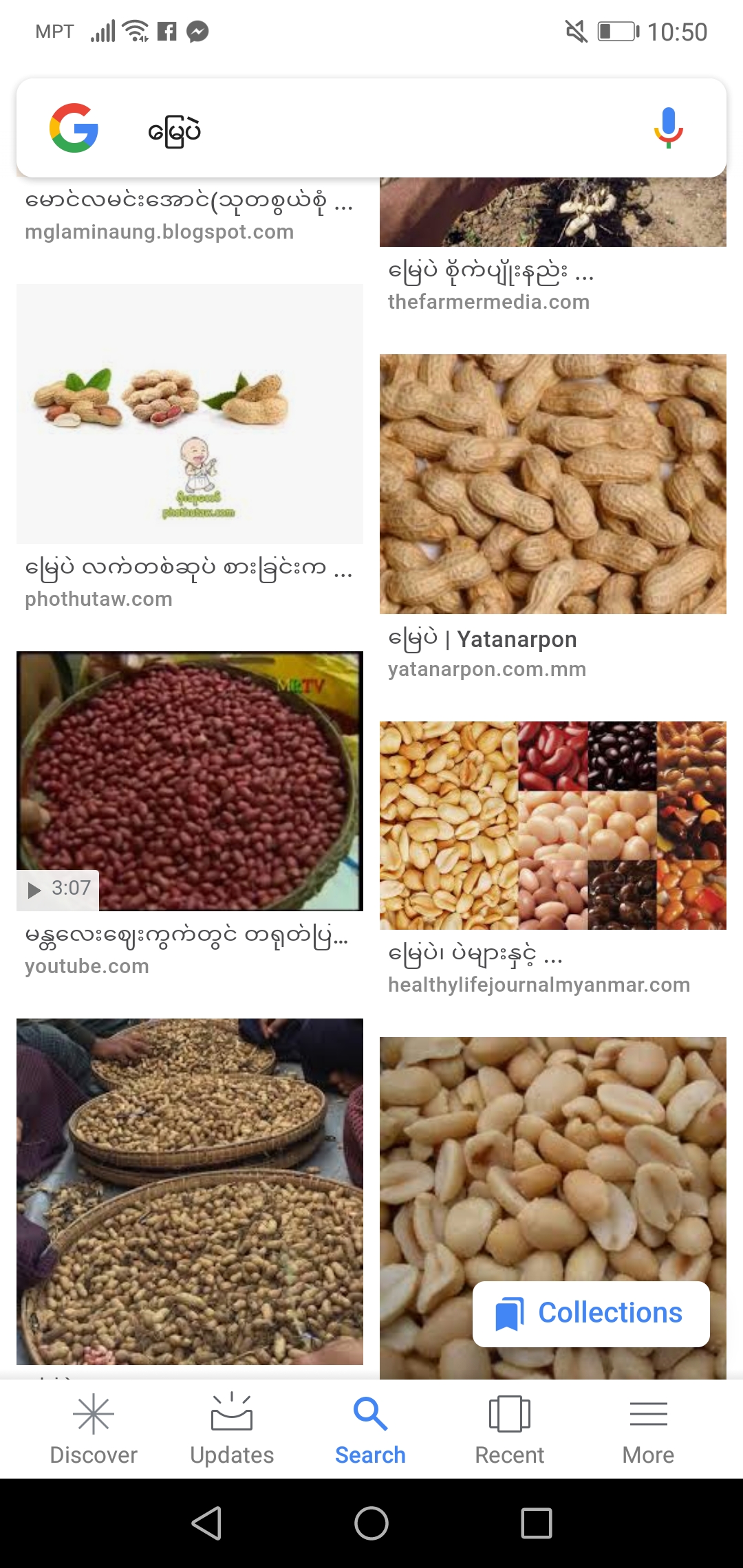This screenshot has height=1568, width=743.
Task: Start voice search with the microphone
Action: pyautogui.click(x=667, y=128)
